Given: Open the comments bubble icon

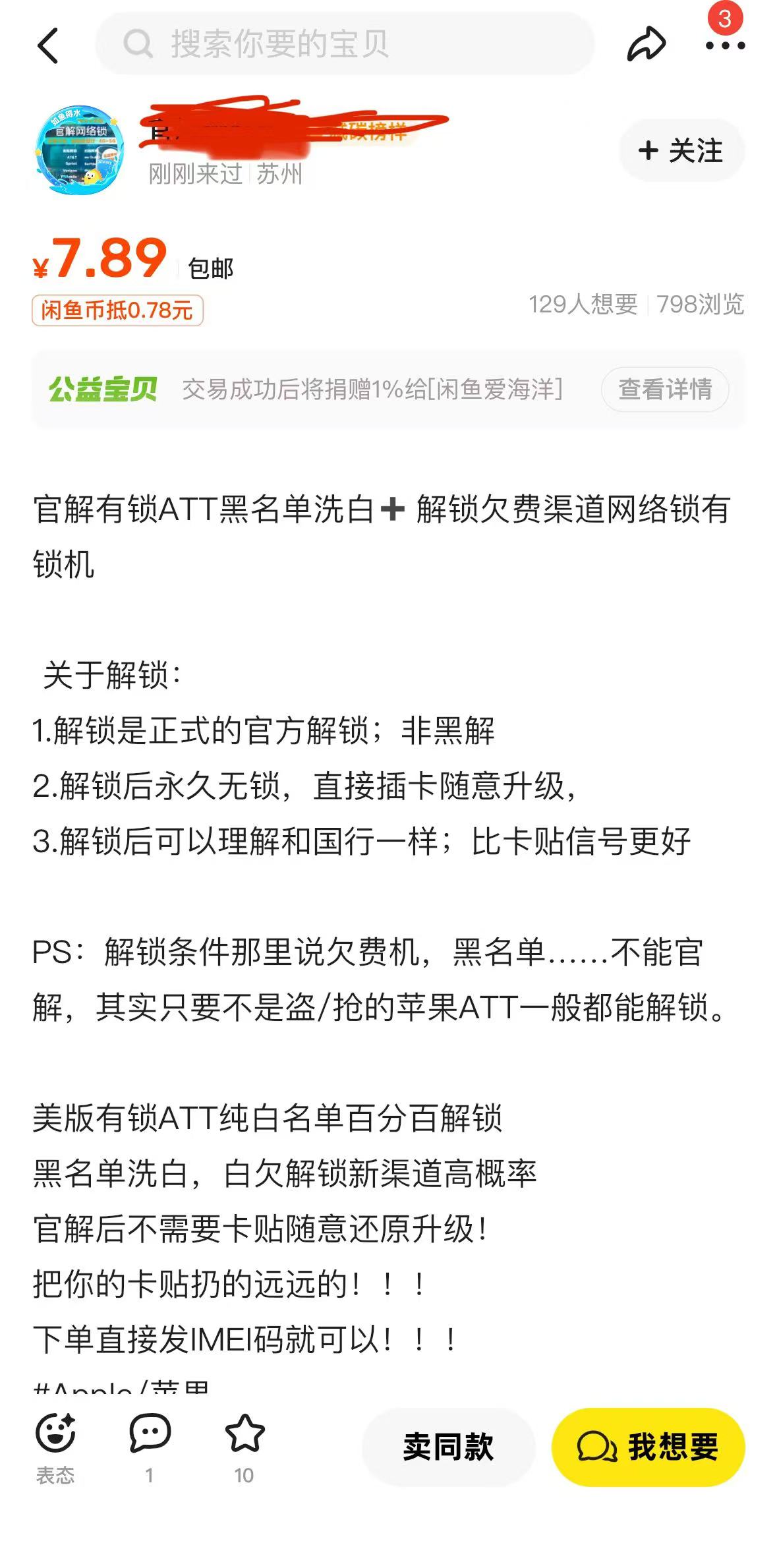Looking at the screenshot, I should coord(150,1434).
